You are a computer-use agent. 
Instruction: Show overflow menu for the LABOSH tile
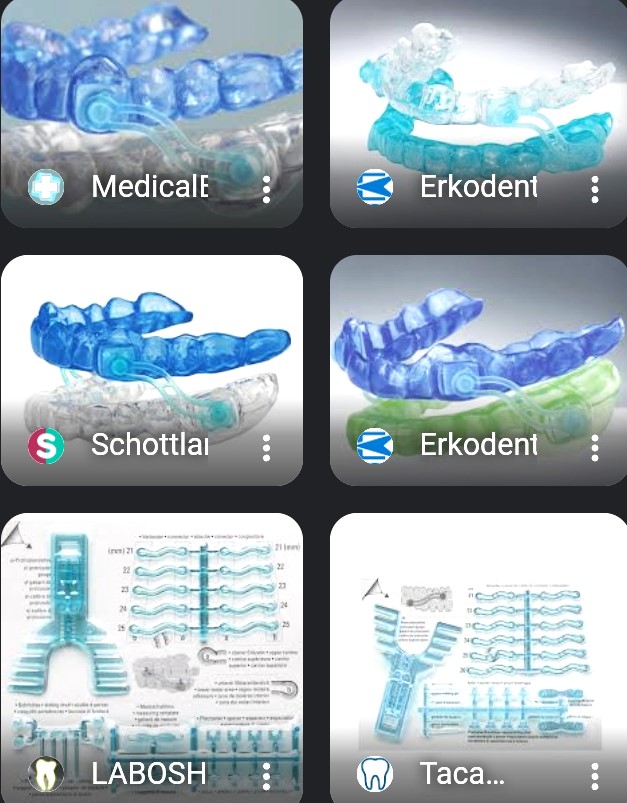tap(267, 775)
